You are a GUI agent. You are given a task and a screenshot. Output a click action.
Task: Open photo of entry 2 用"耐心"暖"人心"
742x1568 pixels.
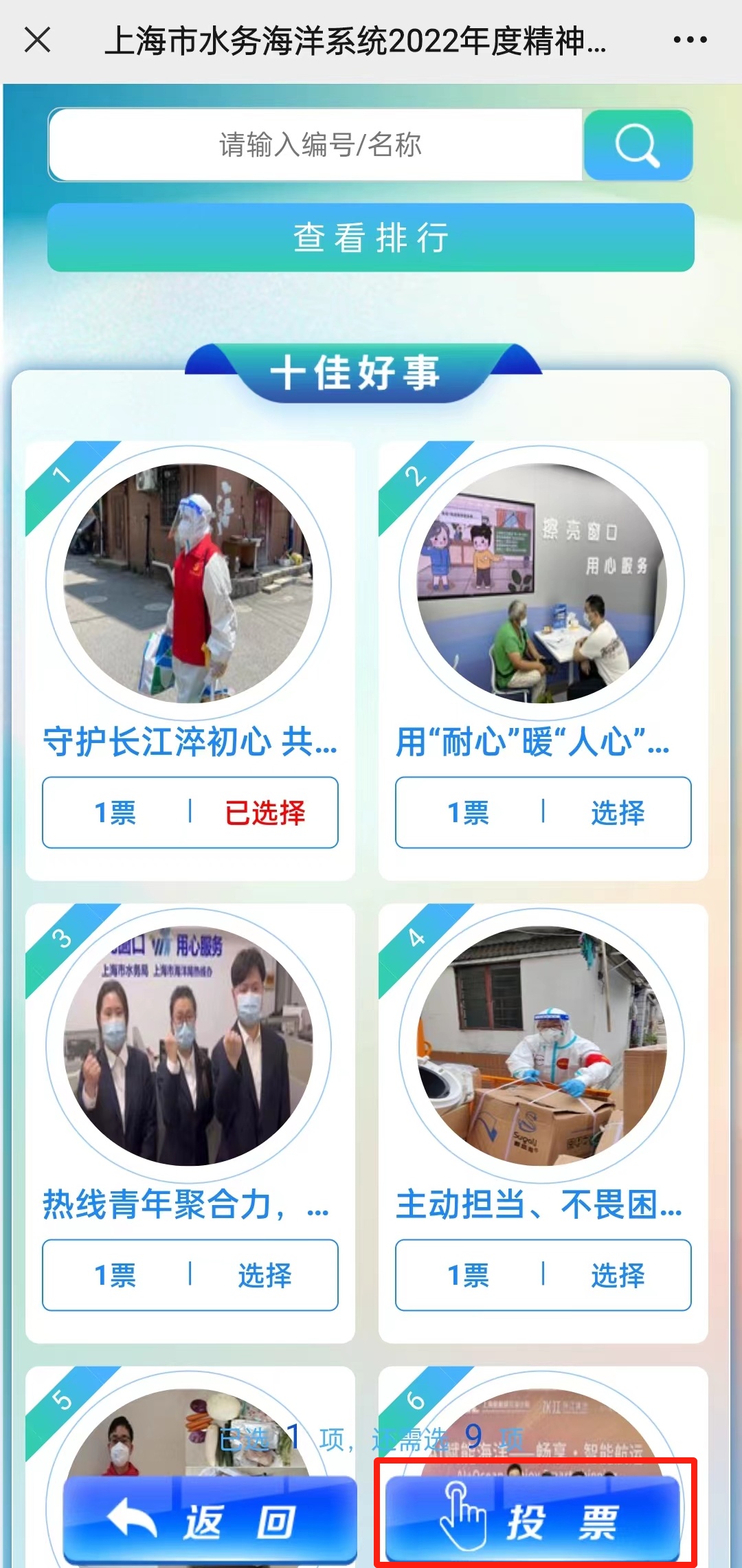pos(542,583)
